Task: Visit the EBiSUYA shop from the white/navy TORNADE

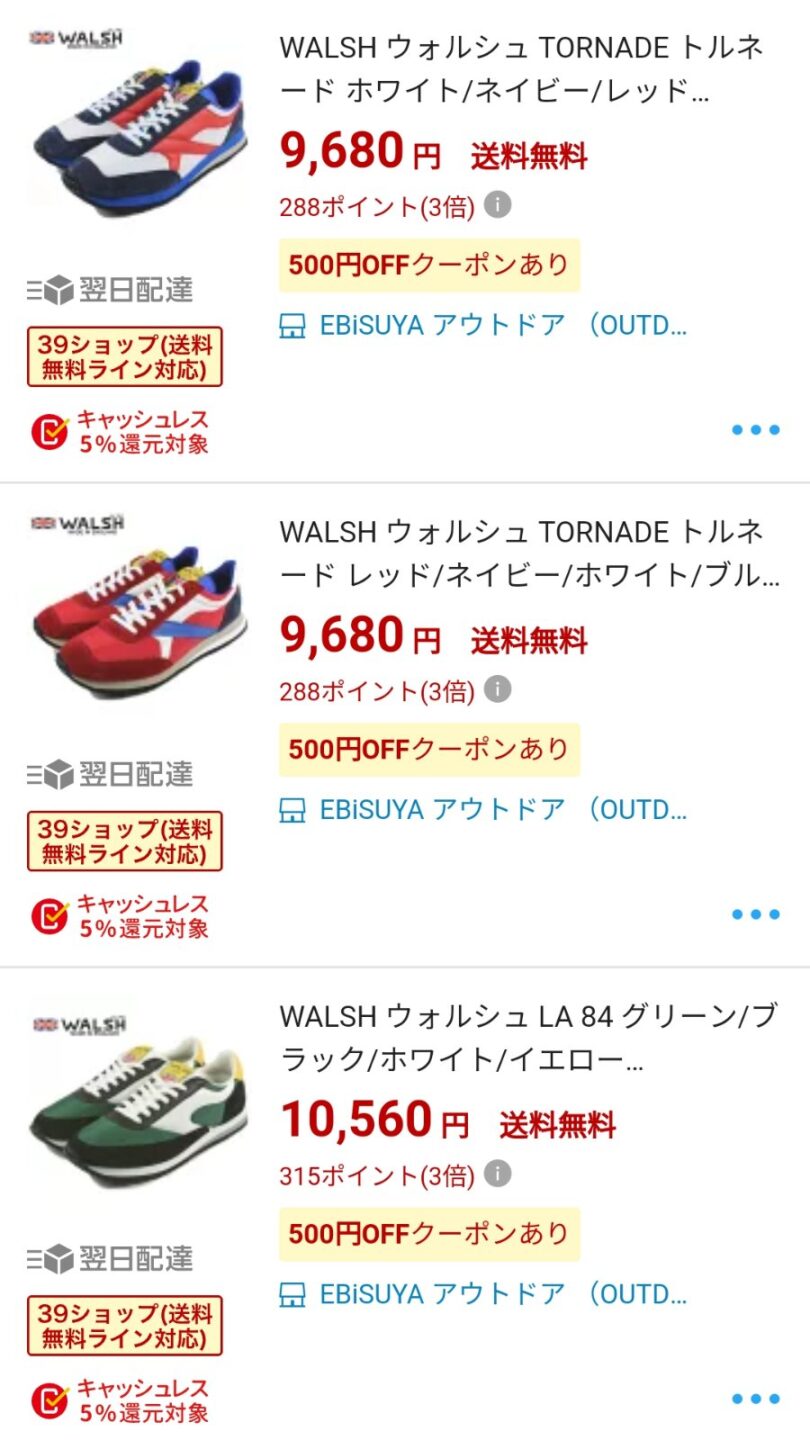Action: pos(484,325)
